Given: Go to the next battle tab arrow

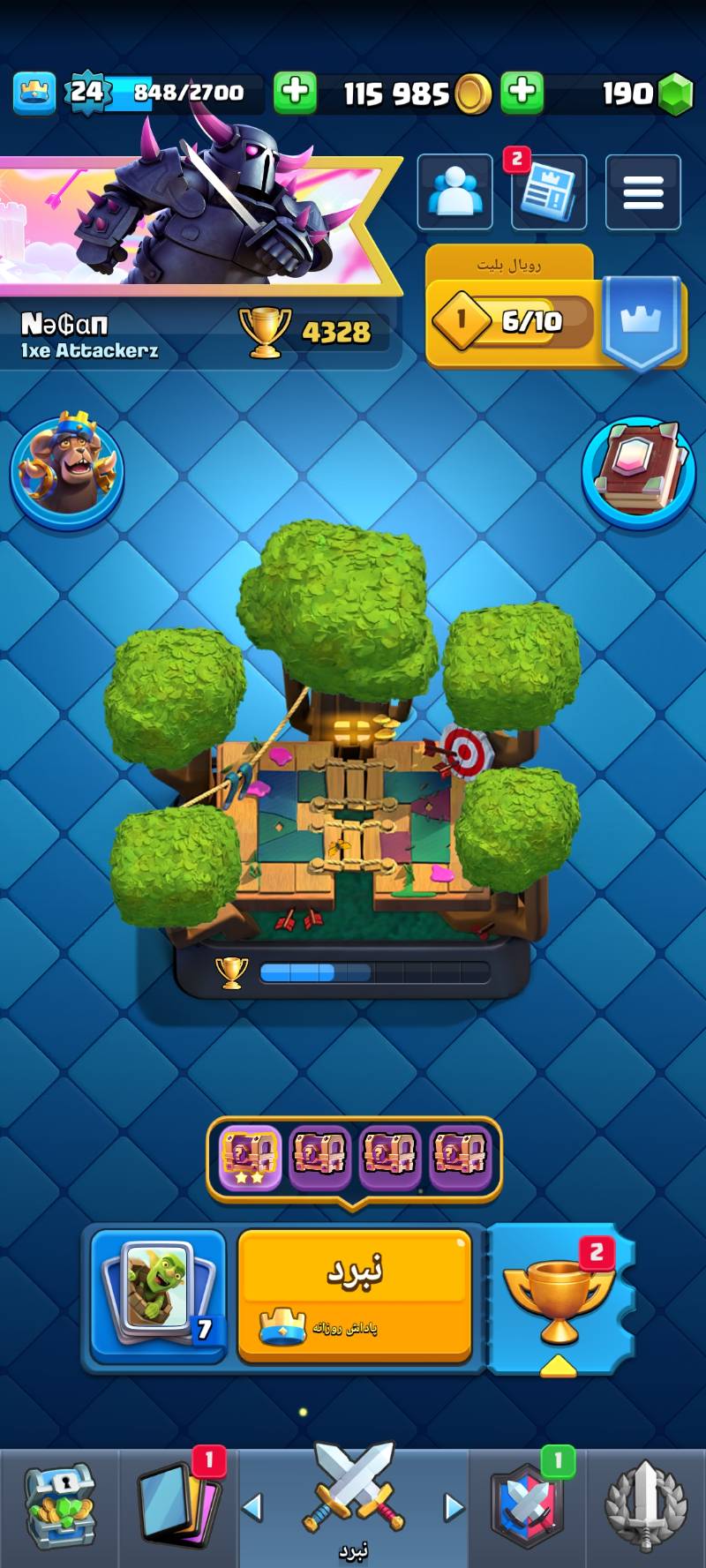Looking at the screenshot, I should pos(454,1507).
